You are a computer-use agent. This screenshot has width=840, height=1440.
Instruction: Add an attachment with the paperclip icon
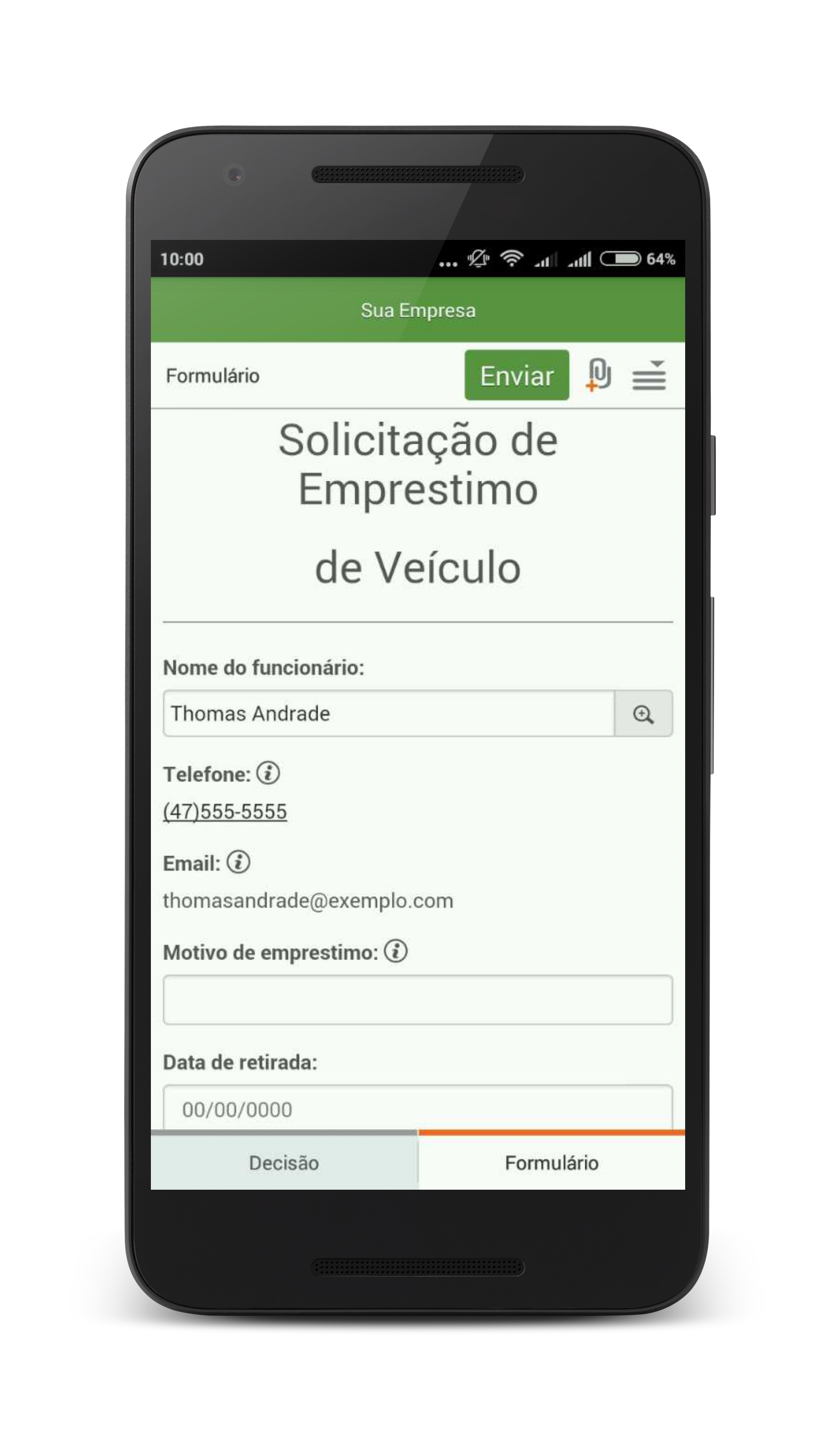click(x=598, y=375)
